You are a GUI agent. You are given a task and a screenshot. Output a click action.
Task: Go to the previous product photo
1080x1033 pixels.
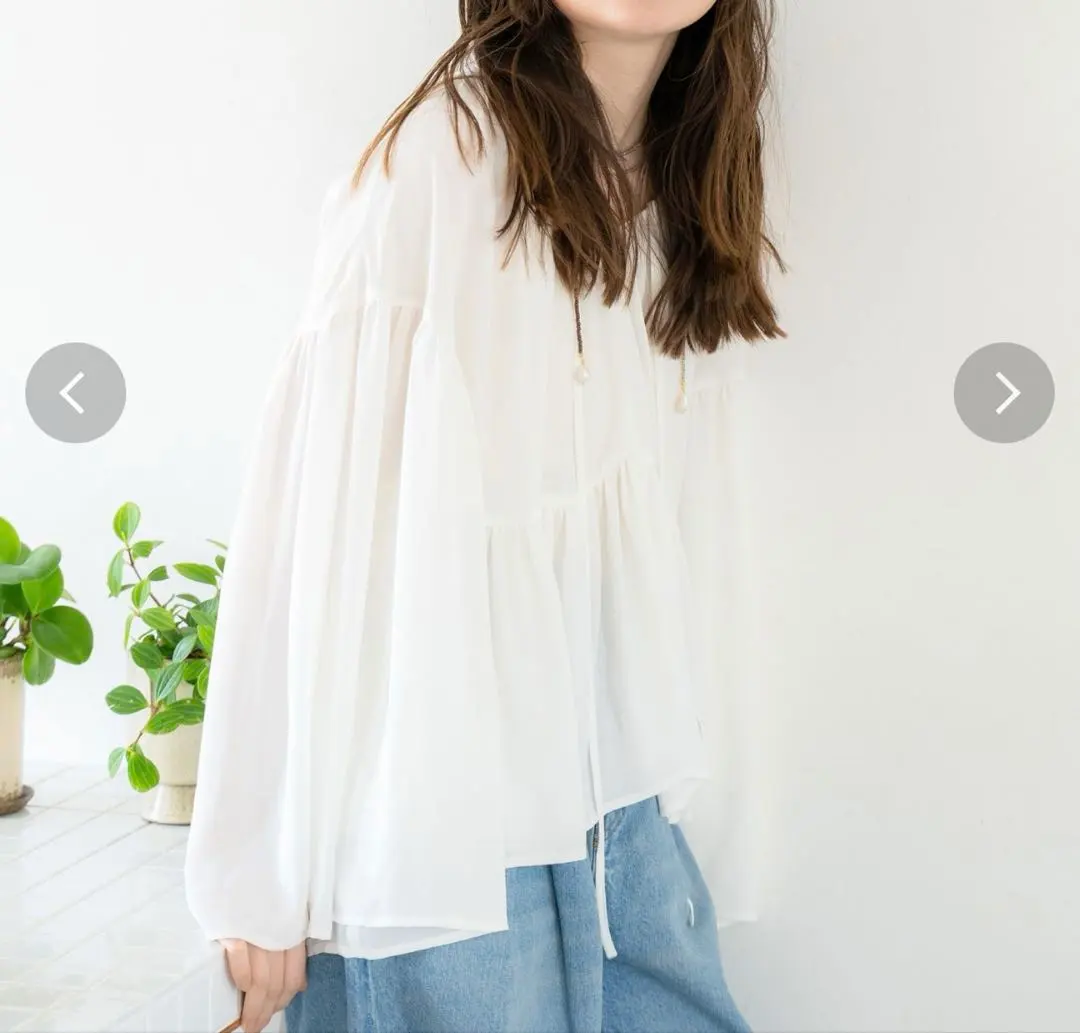[75, 393]
